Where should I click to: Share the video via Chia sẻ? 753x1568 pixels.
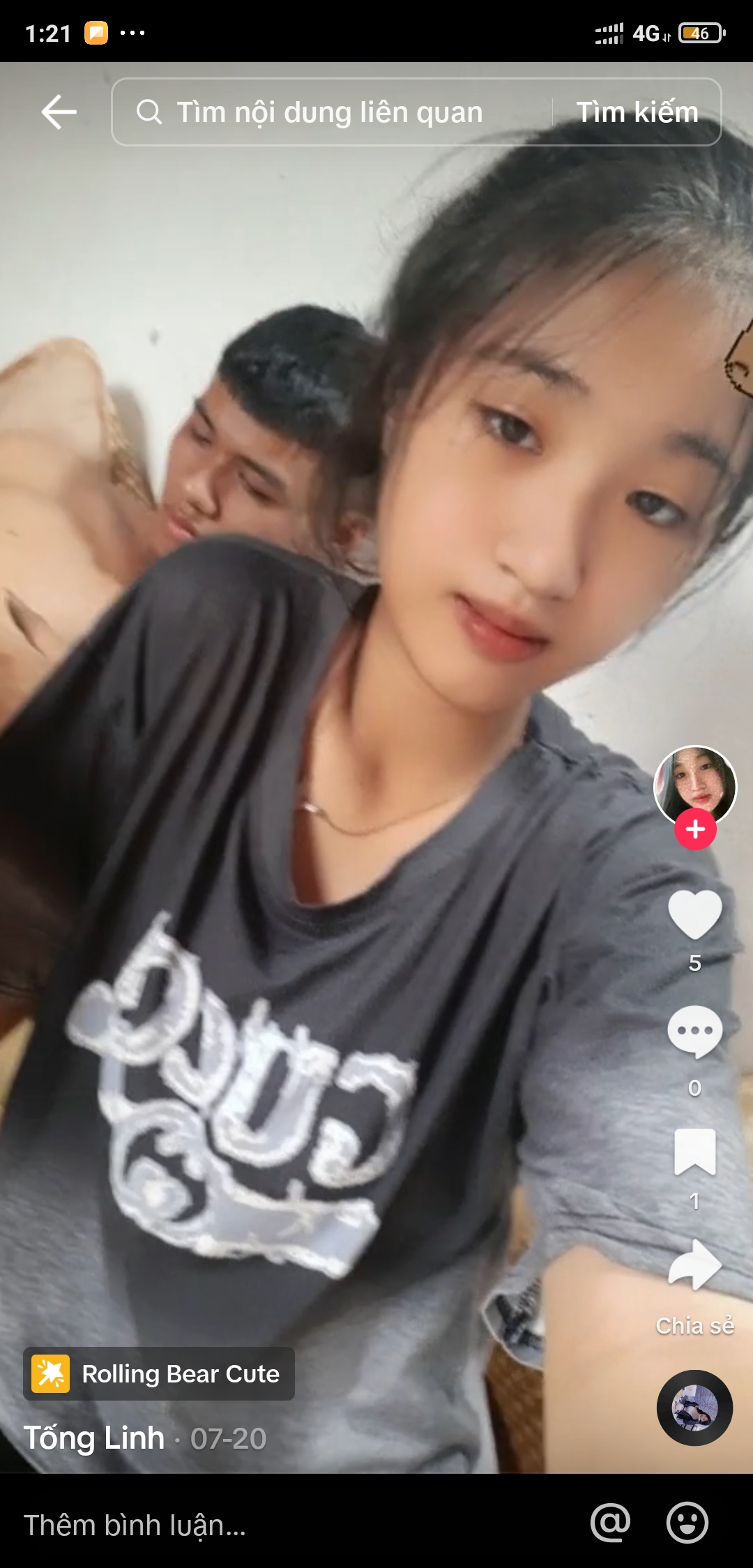click(694, 1266)
